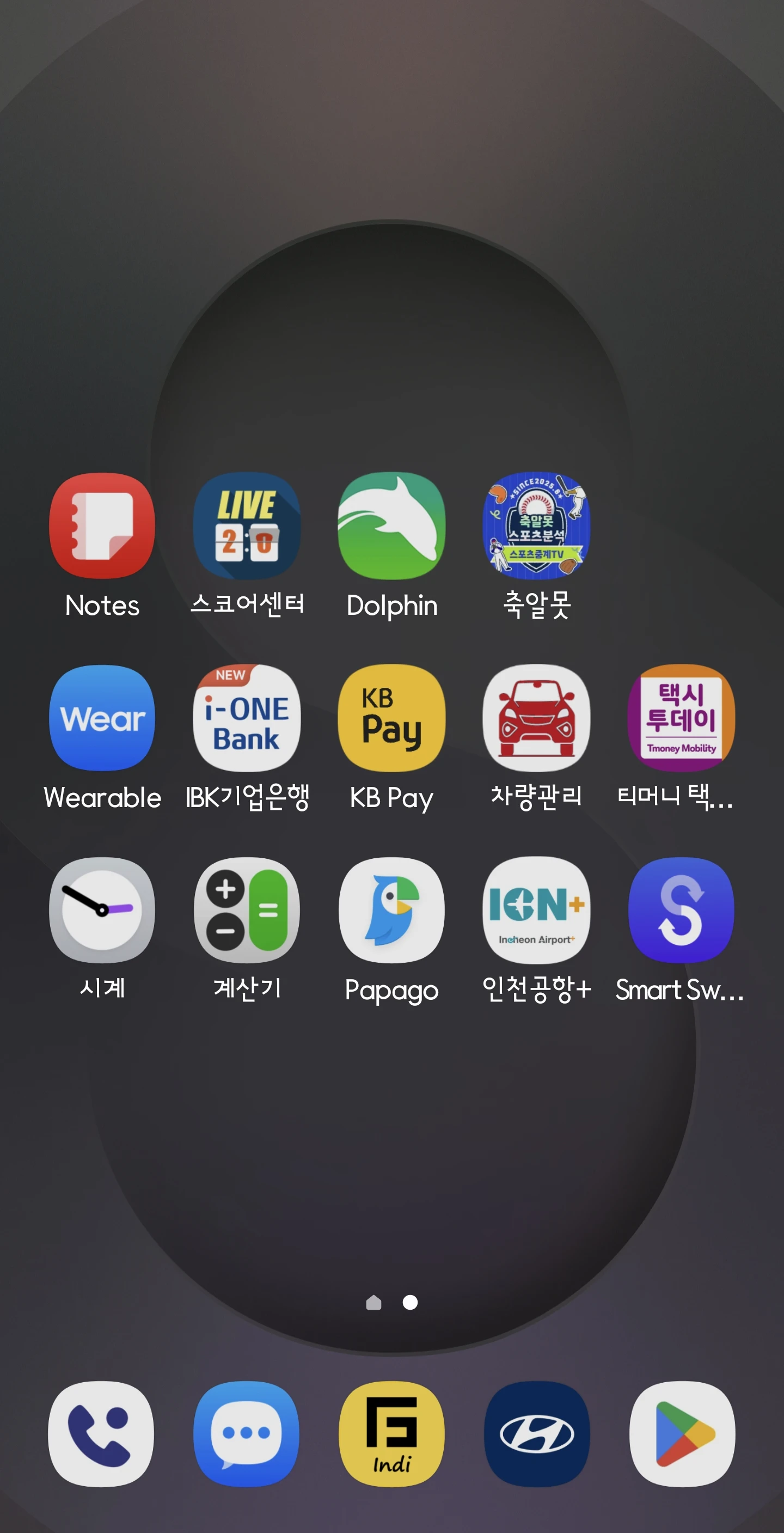Open KB Pay
This screenshot has width=784, height=1533.
[391, 718]
